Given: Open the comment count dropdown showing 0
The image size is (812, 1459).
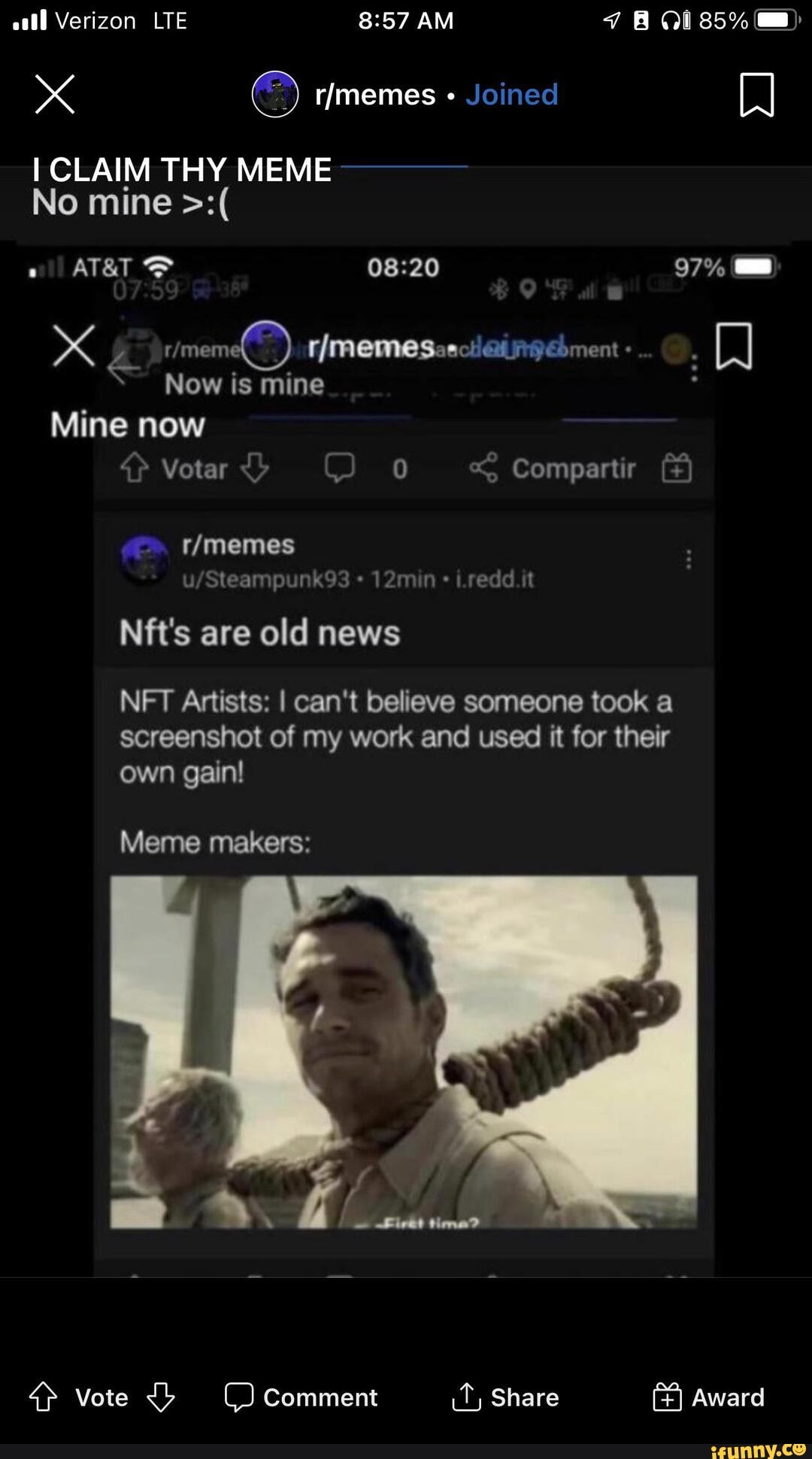Looking at the screenshot, I should pos(368,469).
